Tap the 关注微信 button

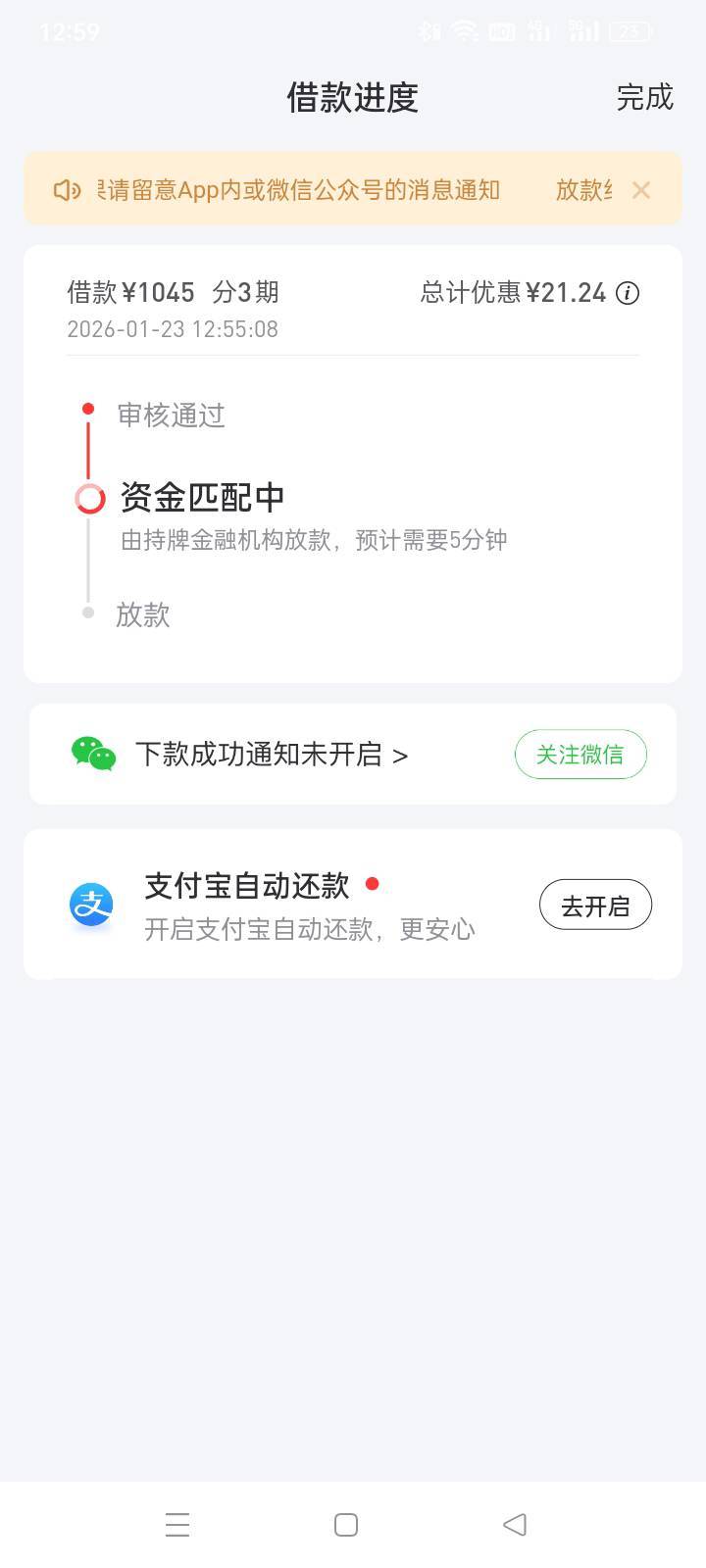pyautogui.click(x=580, y=755)
